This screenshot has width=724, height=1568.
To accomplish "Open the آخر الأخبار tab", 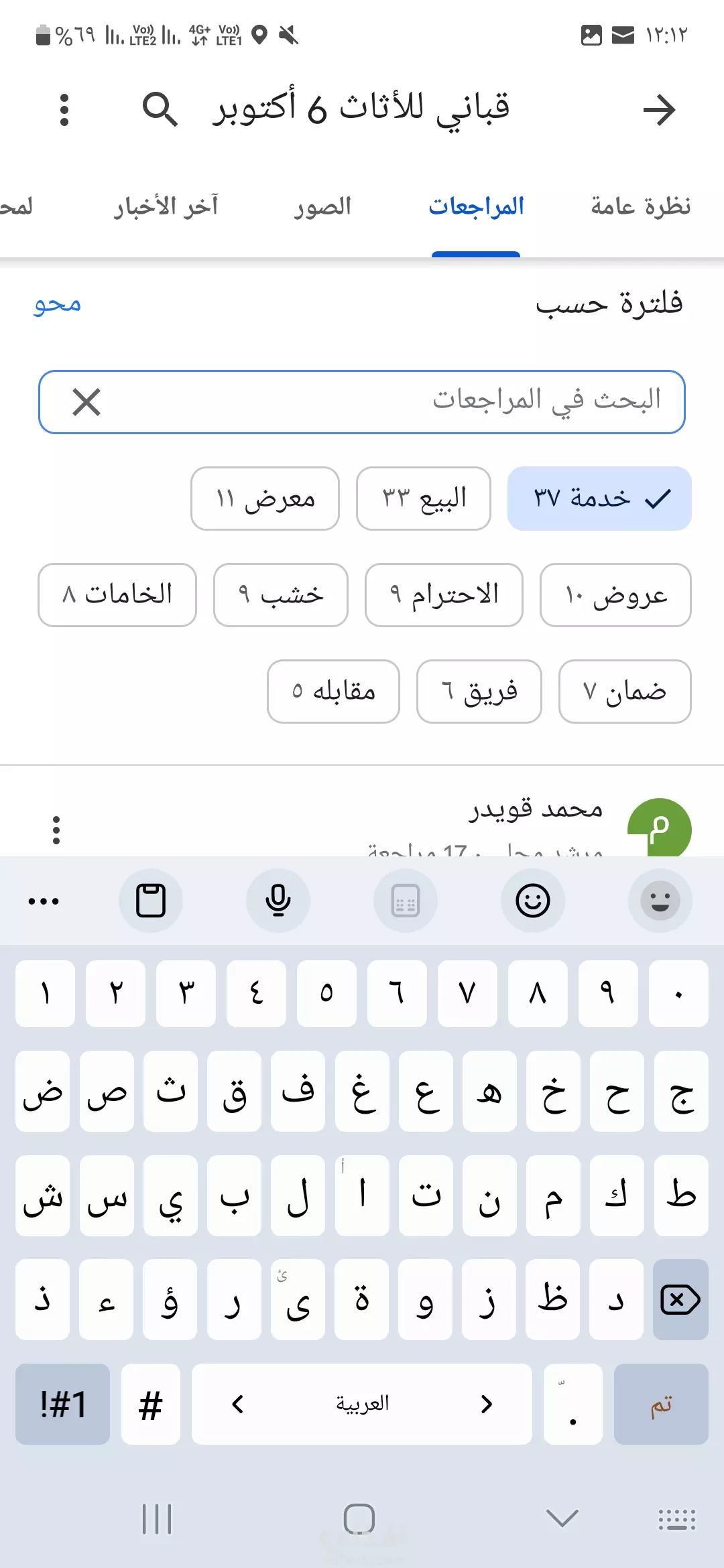I will 166,206.
